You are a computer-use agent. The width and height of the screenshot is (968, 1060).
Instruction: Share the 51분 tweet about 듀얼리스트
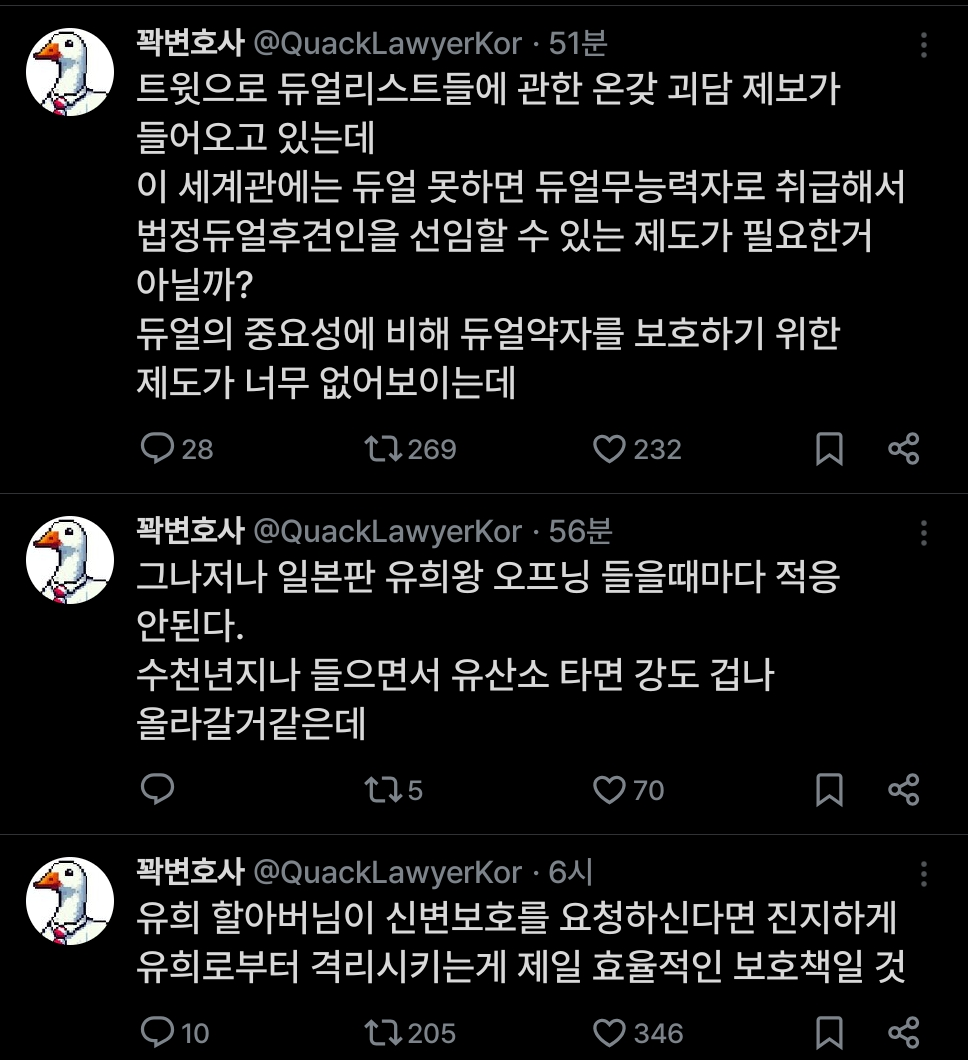(x=903, y=449)
